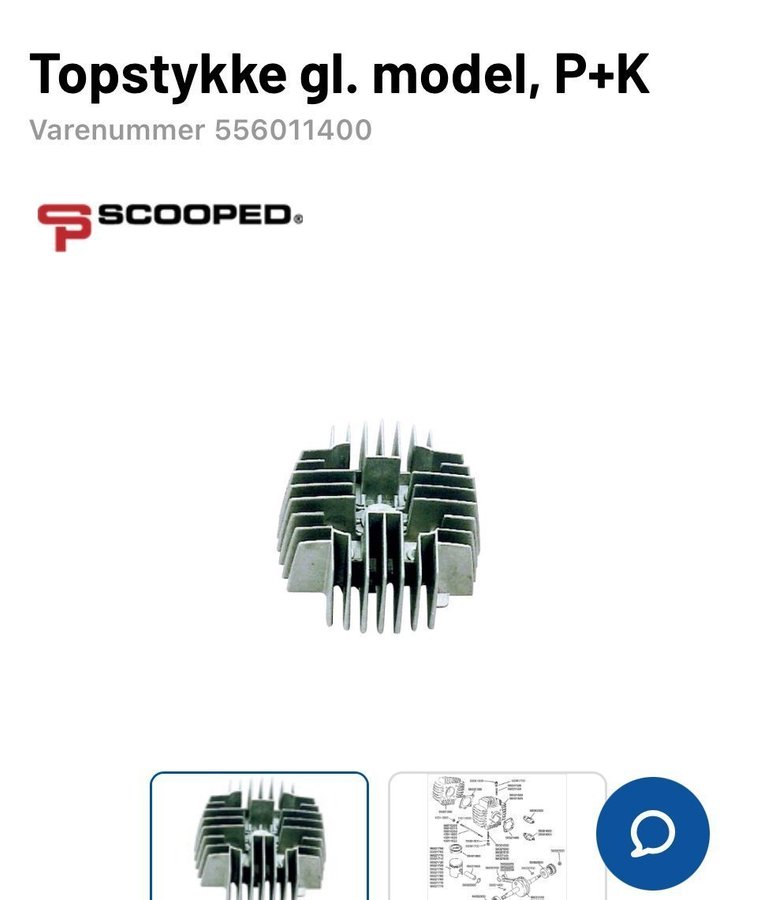Open the chat support bubble
This screenshot has height=900, width=757.
[652, 832]
